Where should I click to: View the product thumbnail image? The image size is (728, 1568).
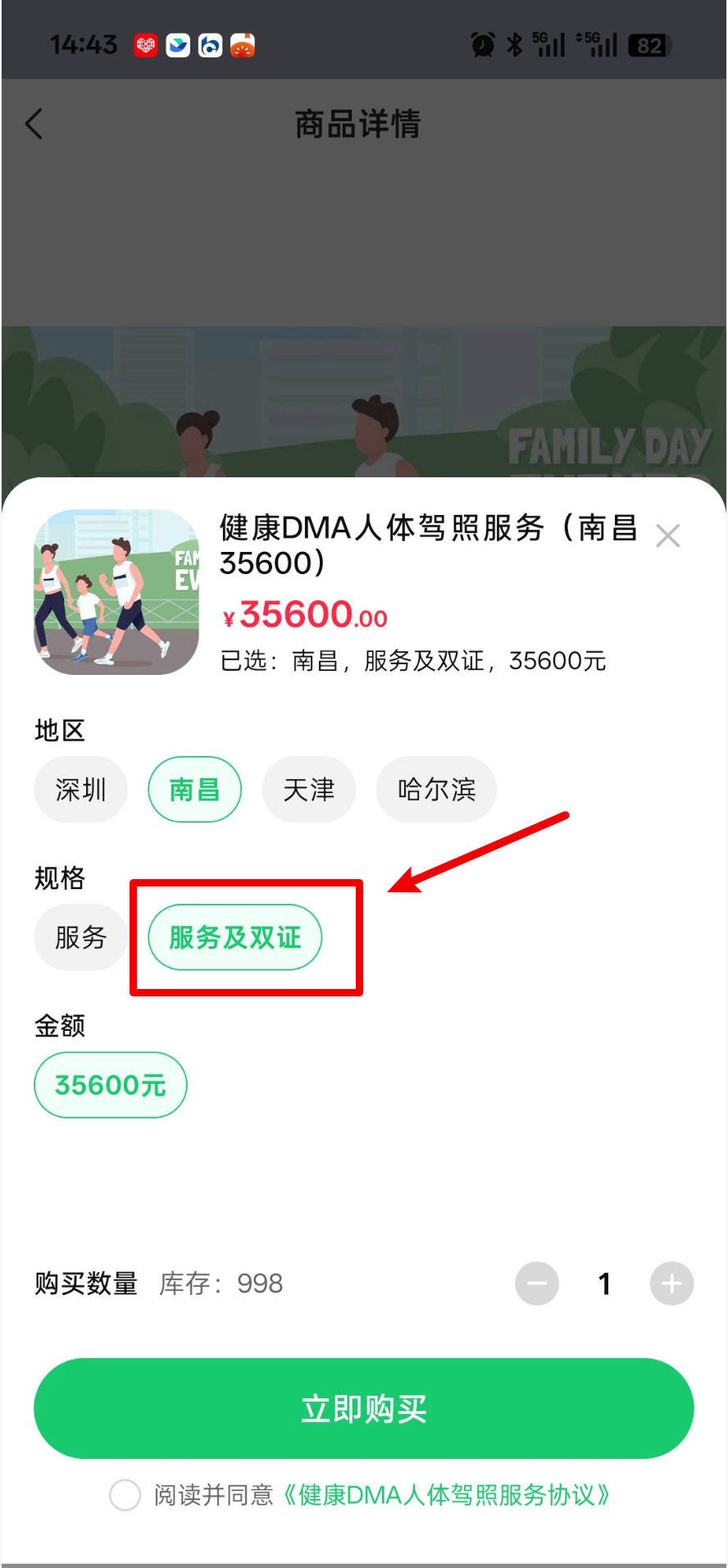tap(116, 592)
